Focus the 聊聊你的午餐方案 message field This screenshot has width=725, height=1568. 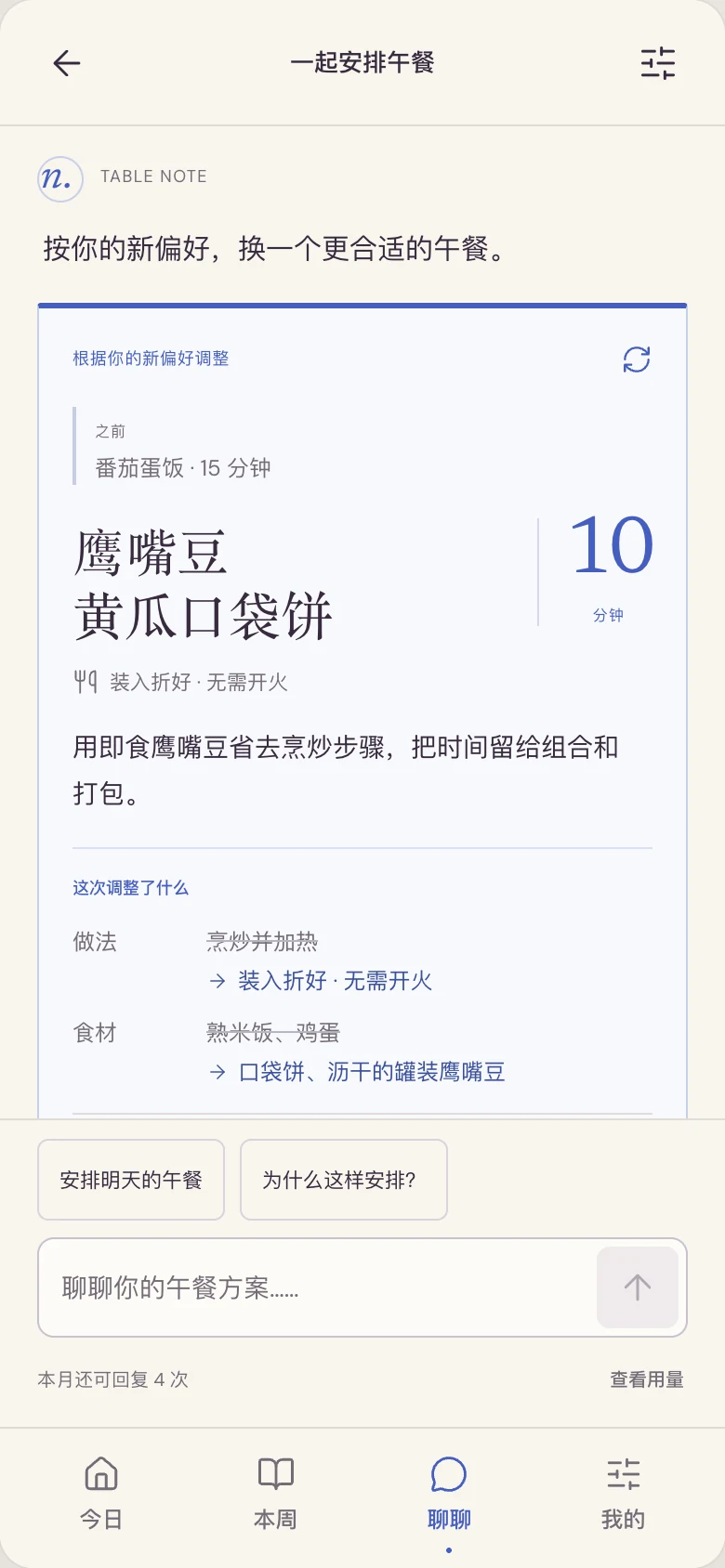tap(316, 1287)
